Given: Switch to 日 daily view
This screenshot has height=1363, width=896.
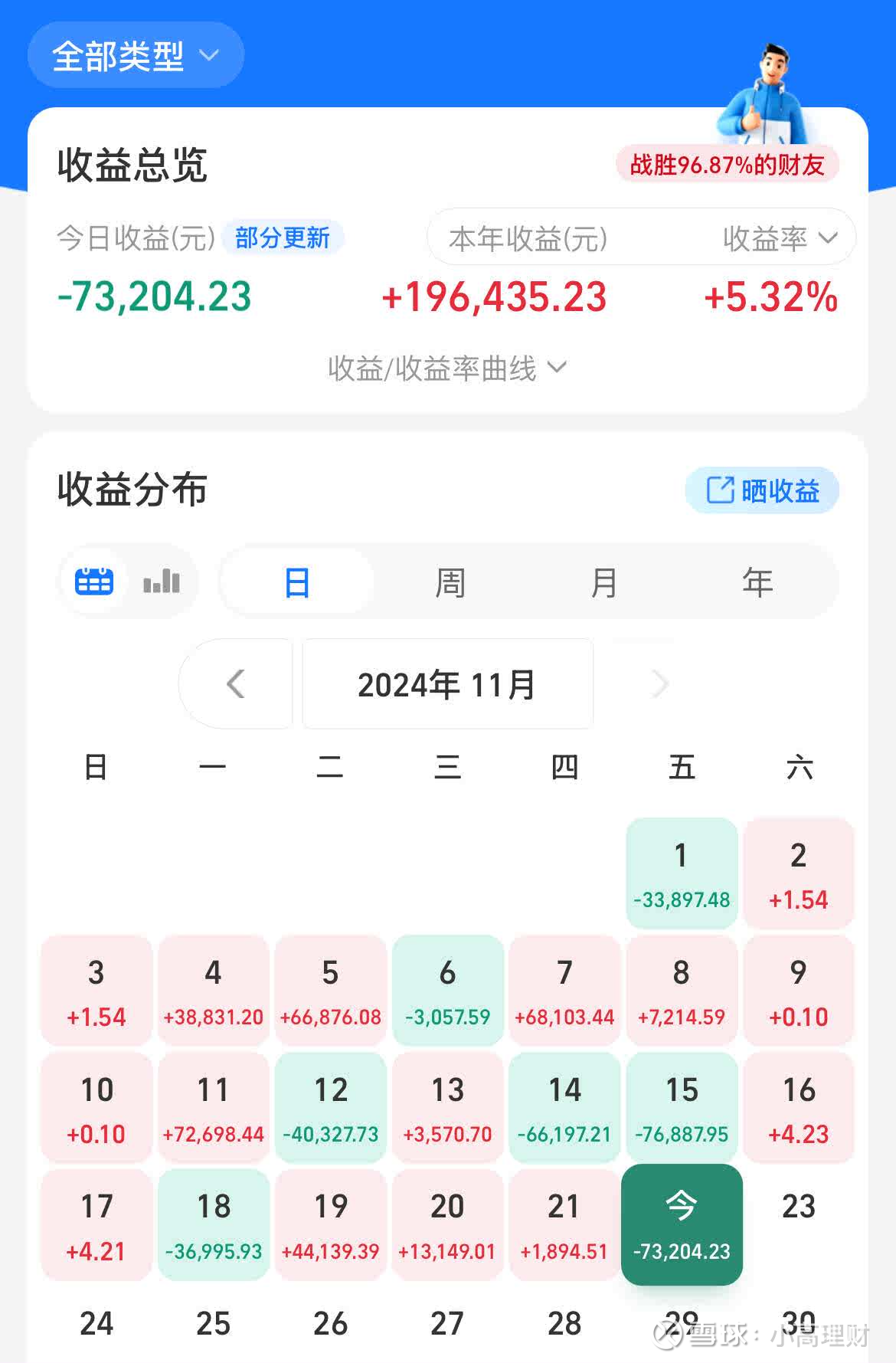Looking at the screenshot, I should tap(296, 581).
